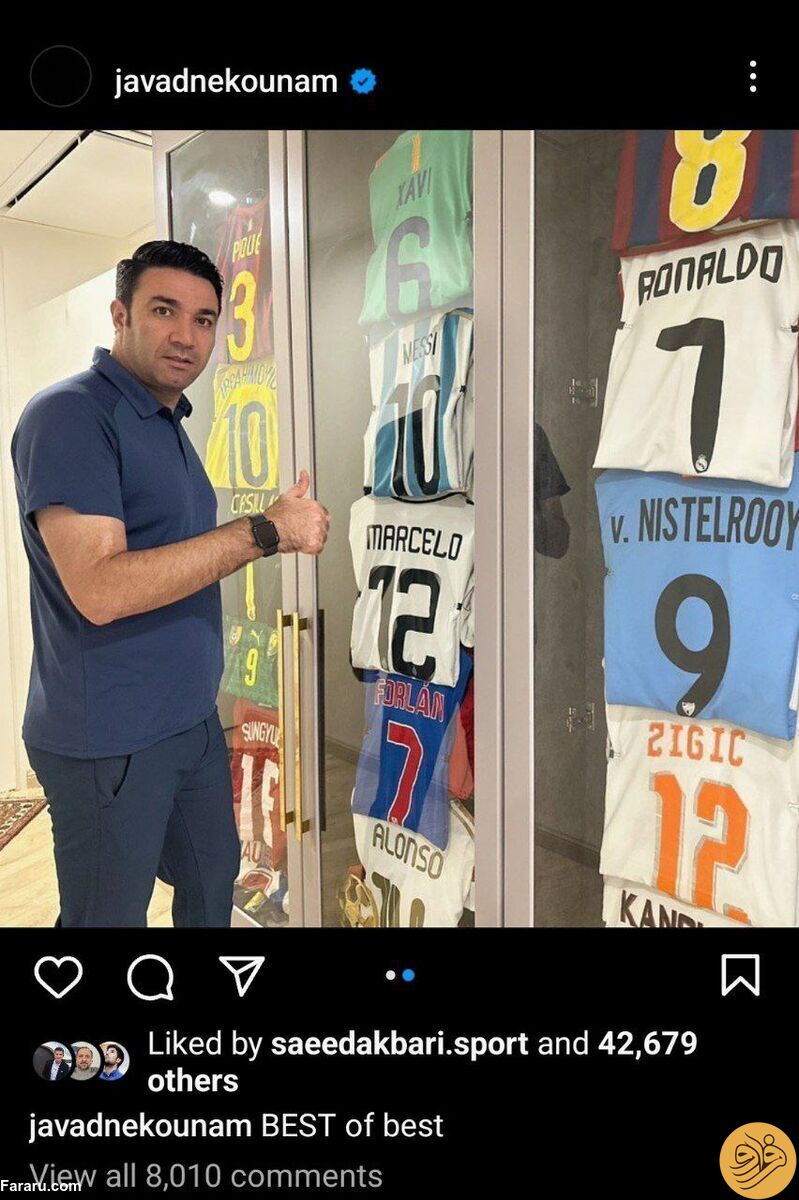799x1200 pixels.
Task: Like this post with the heart icon
Action: 58,976
